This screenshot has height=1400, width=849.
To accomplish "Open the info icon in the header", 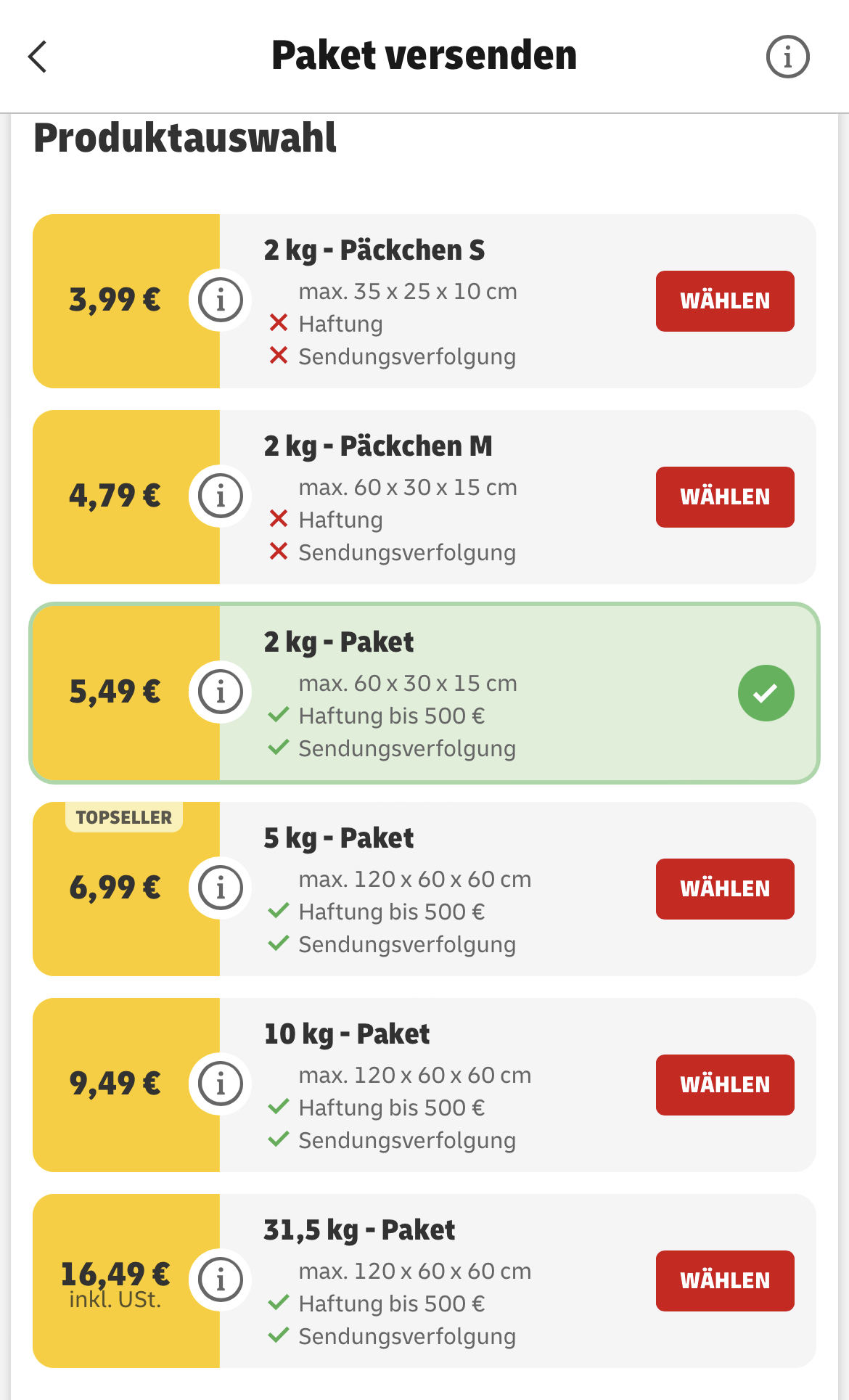I will click(787, 57).
